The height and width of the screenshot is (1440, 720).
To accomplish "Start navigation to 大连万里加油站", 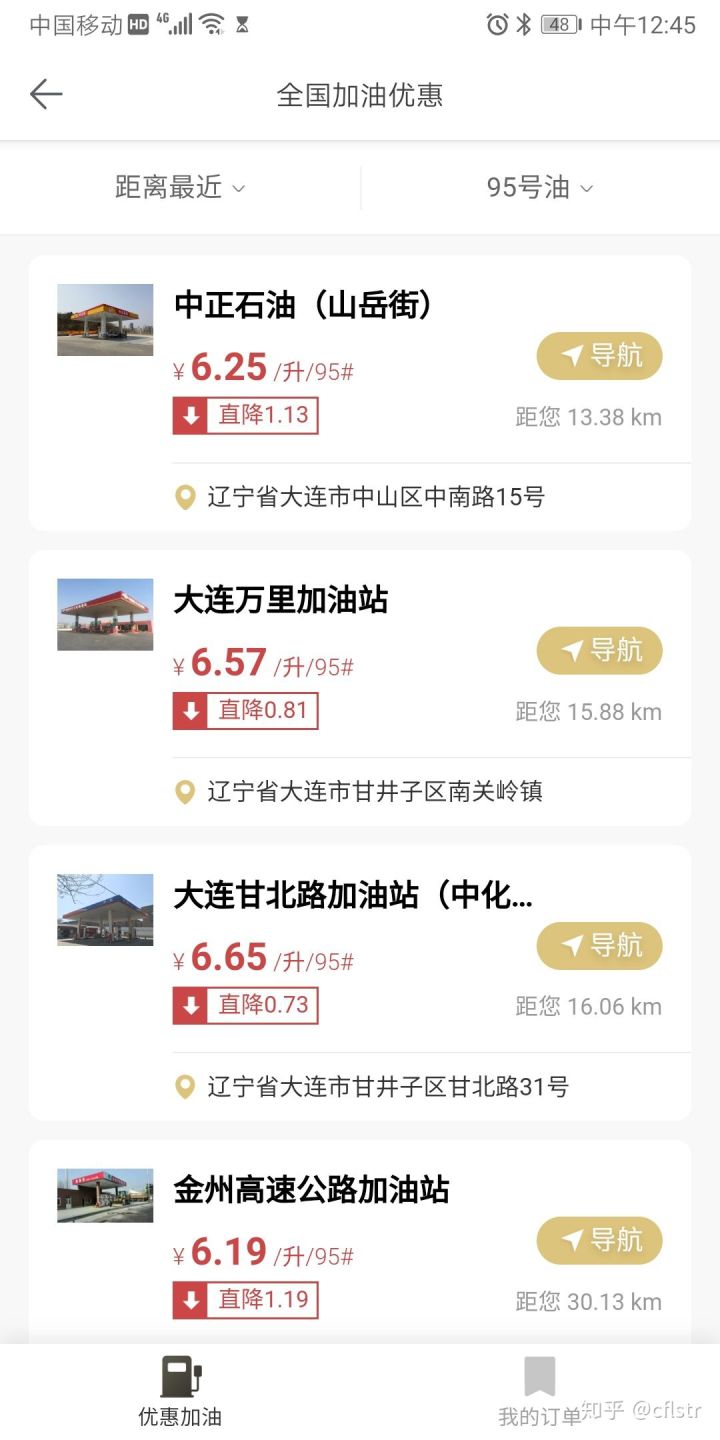I will [600, 651].
